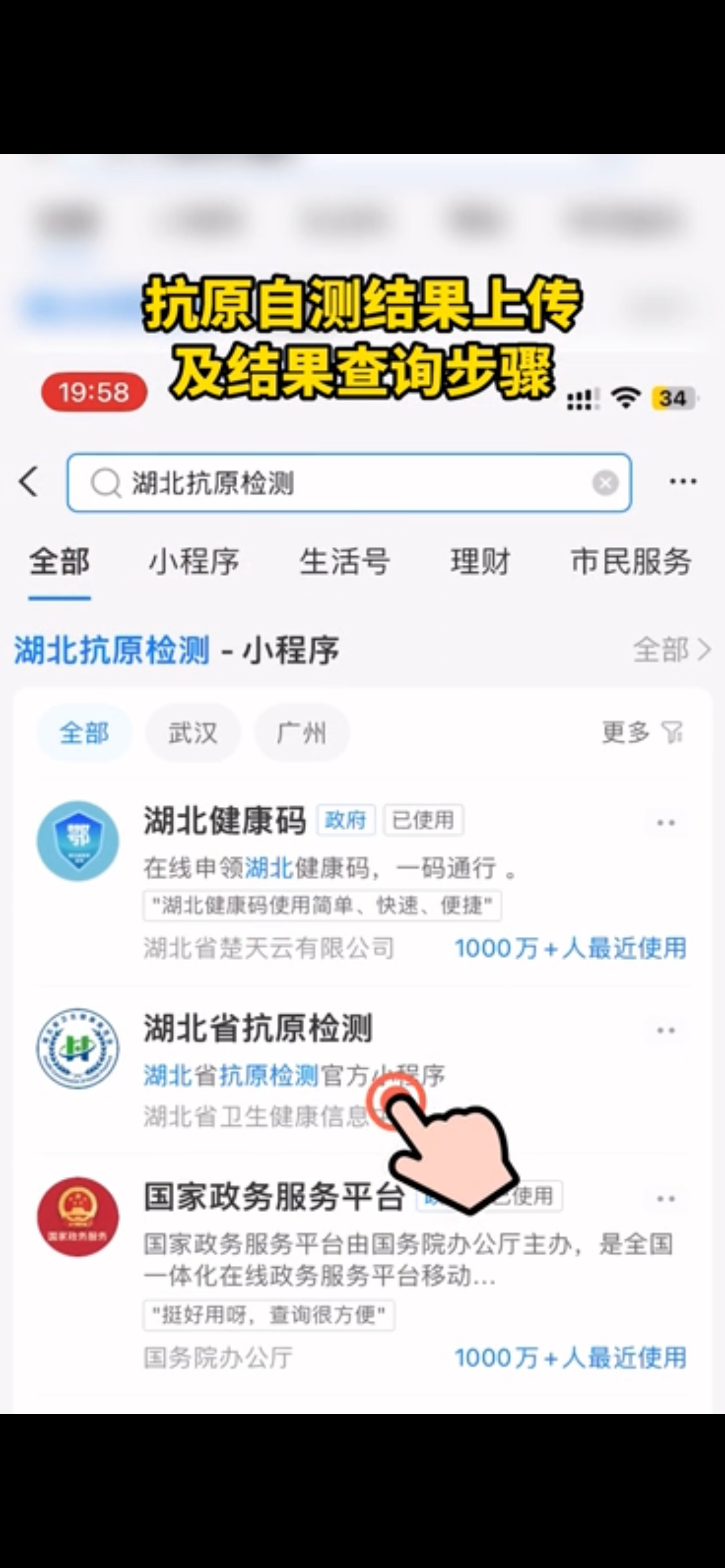725x1568 pixels.
Task: Select the 广州 filter chip
Action: pos(302,733)
